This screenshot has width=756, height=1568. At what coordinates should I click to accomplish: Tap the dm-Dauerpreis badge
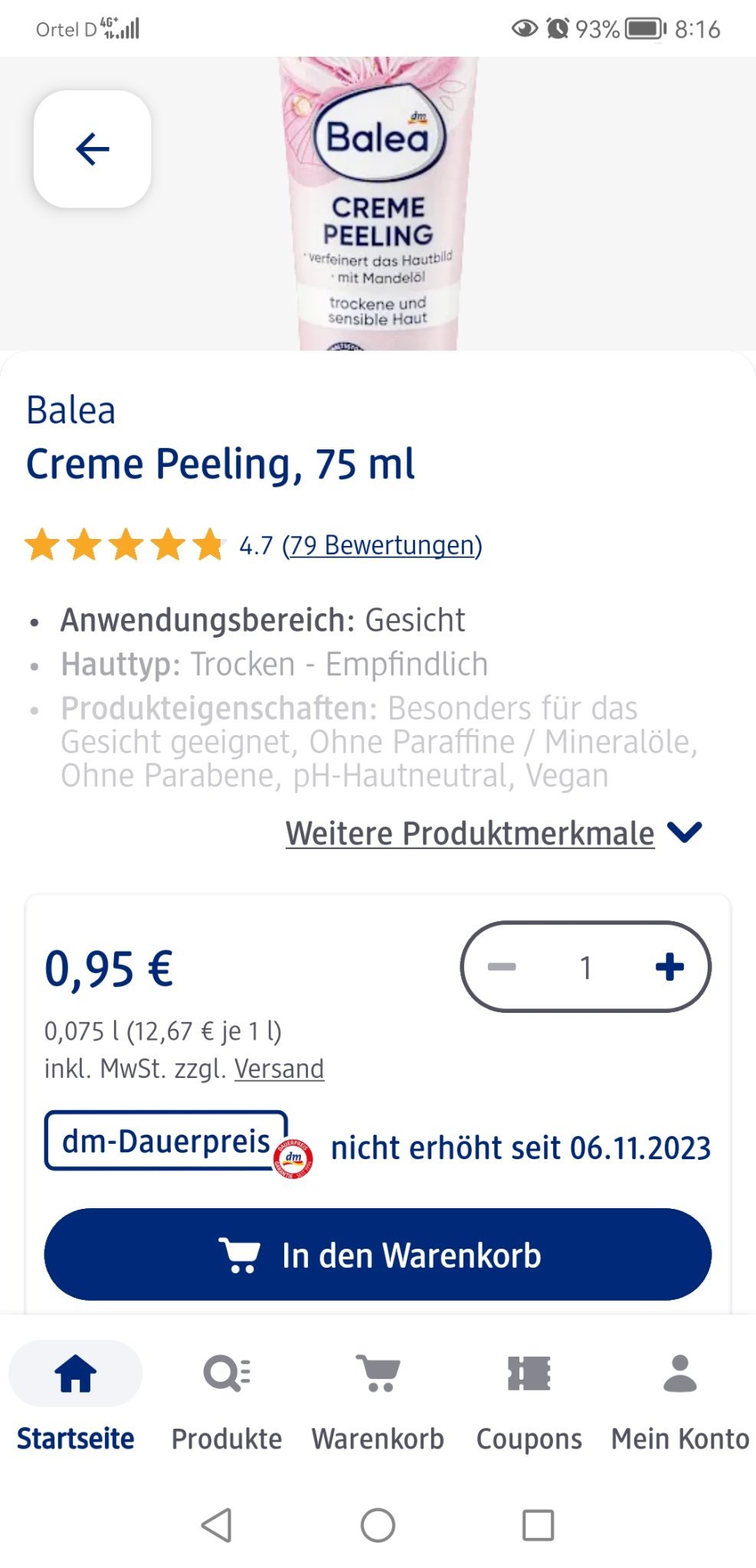tap(166, 1142)
